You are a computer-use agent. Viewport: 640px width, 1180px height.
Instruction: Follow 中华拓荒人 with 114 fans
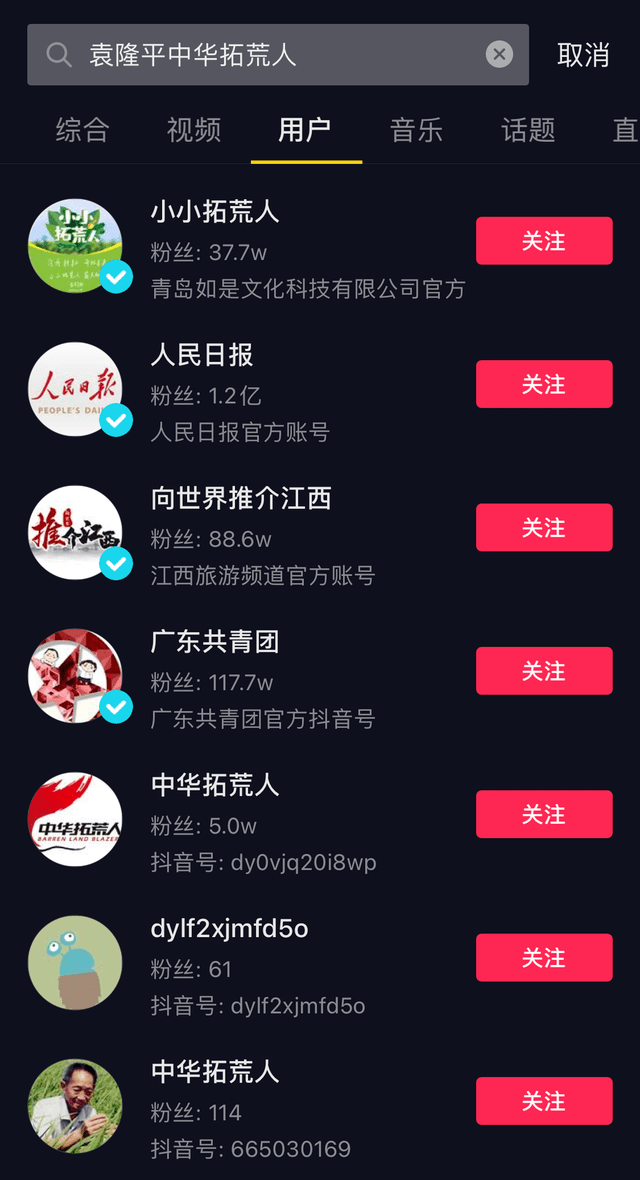coord(544,1101)
